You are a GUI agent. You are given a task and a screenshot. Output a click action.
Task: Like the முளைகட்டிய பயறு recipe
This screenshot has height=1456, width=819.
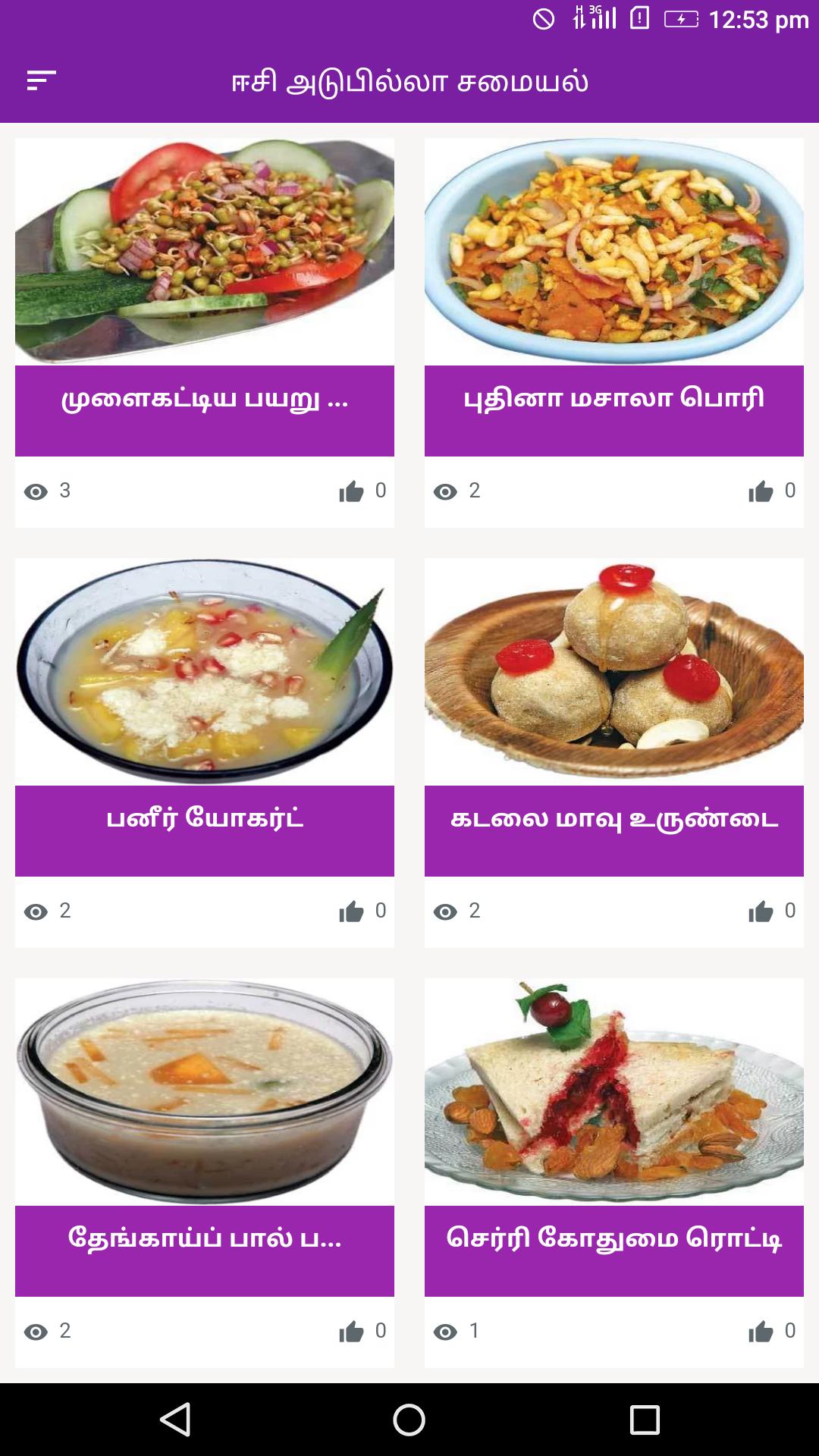click(351, 491)
